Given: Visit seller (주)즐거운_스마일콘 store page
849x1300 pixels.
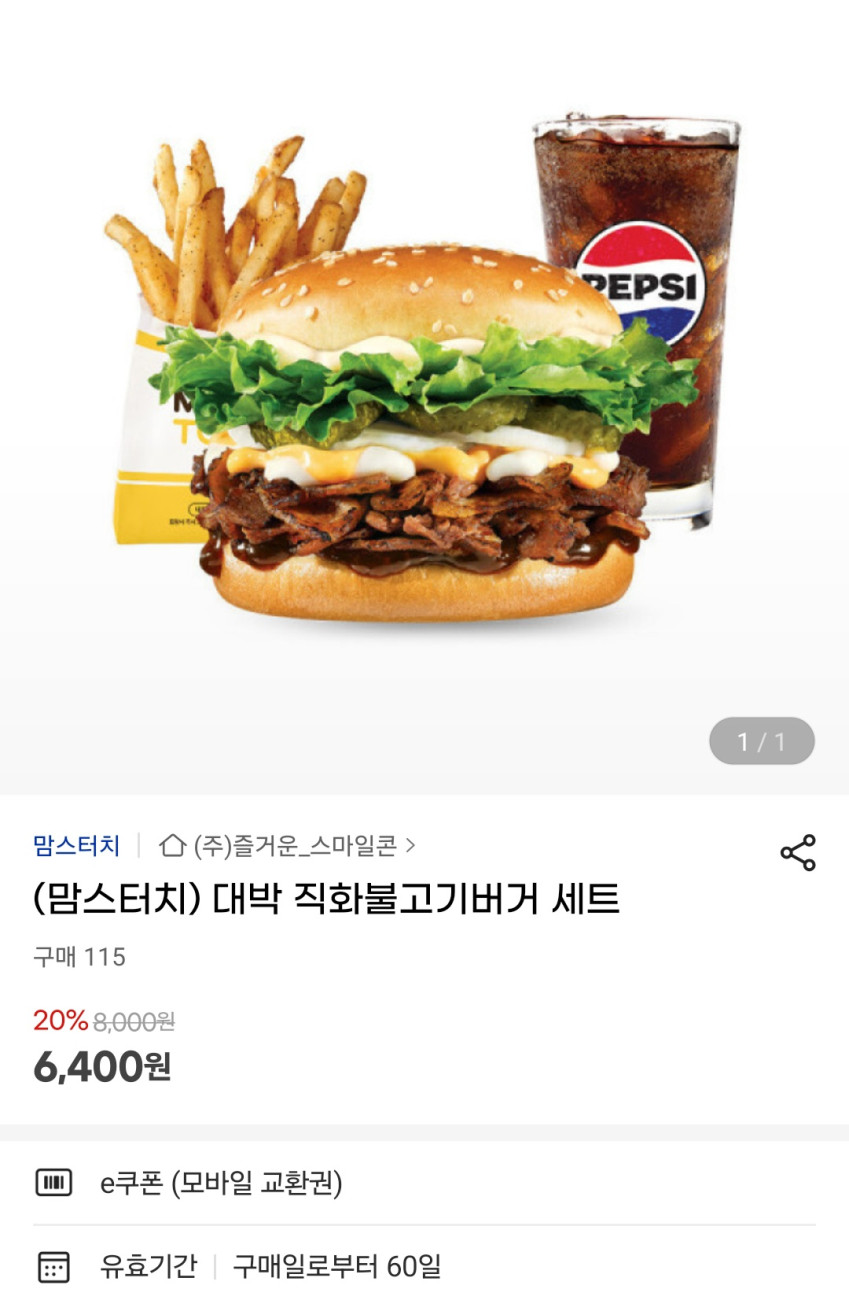Looking at the screenshot, I should [288, 846].
